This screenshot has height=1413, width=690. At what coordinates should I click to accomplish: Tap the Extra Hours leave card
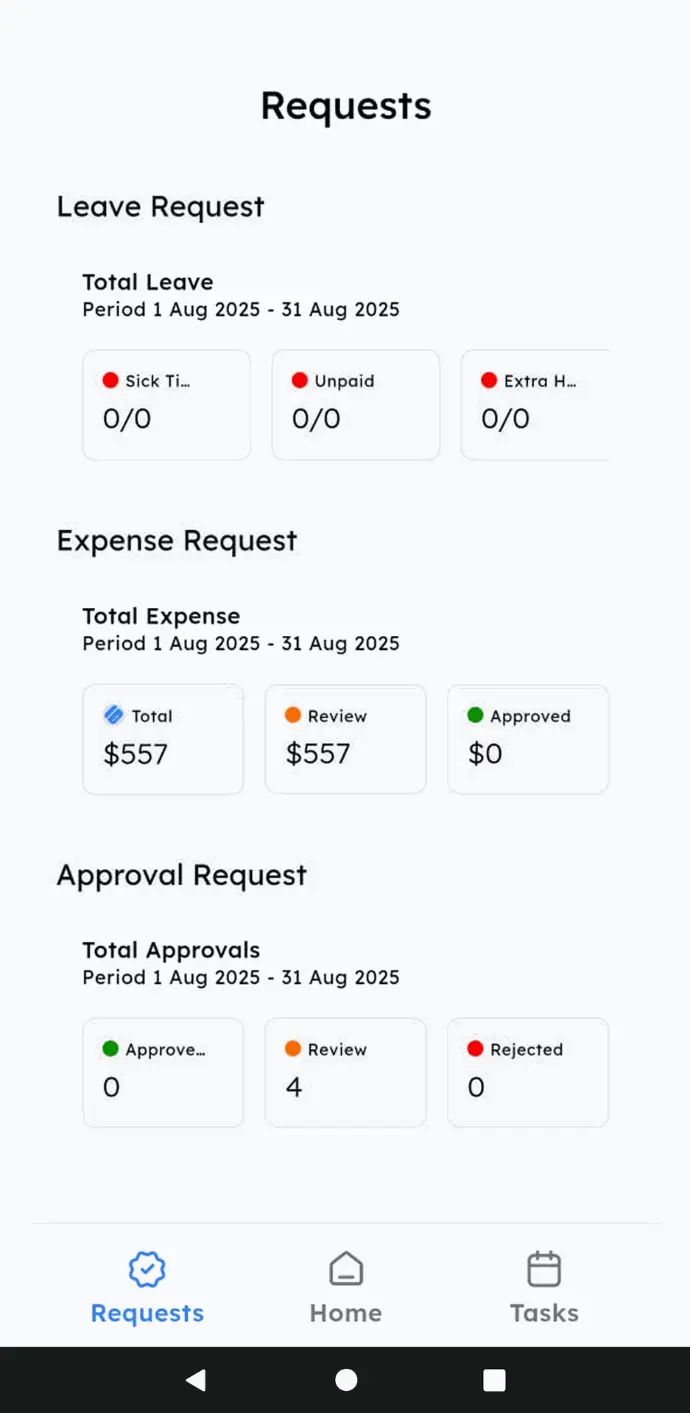click(x=535, y=405)
